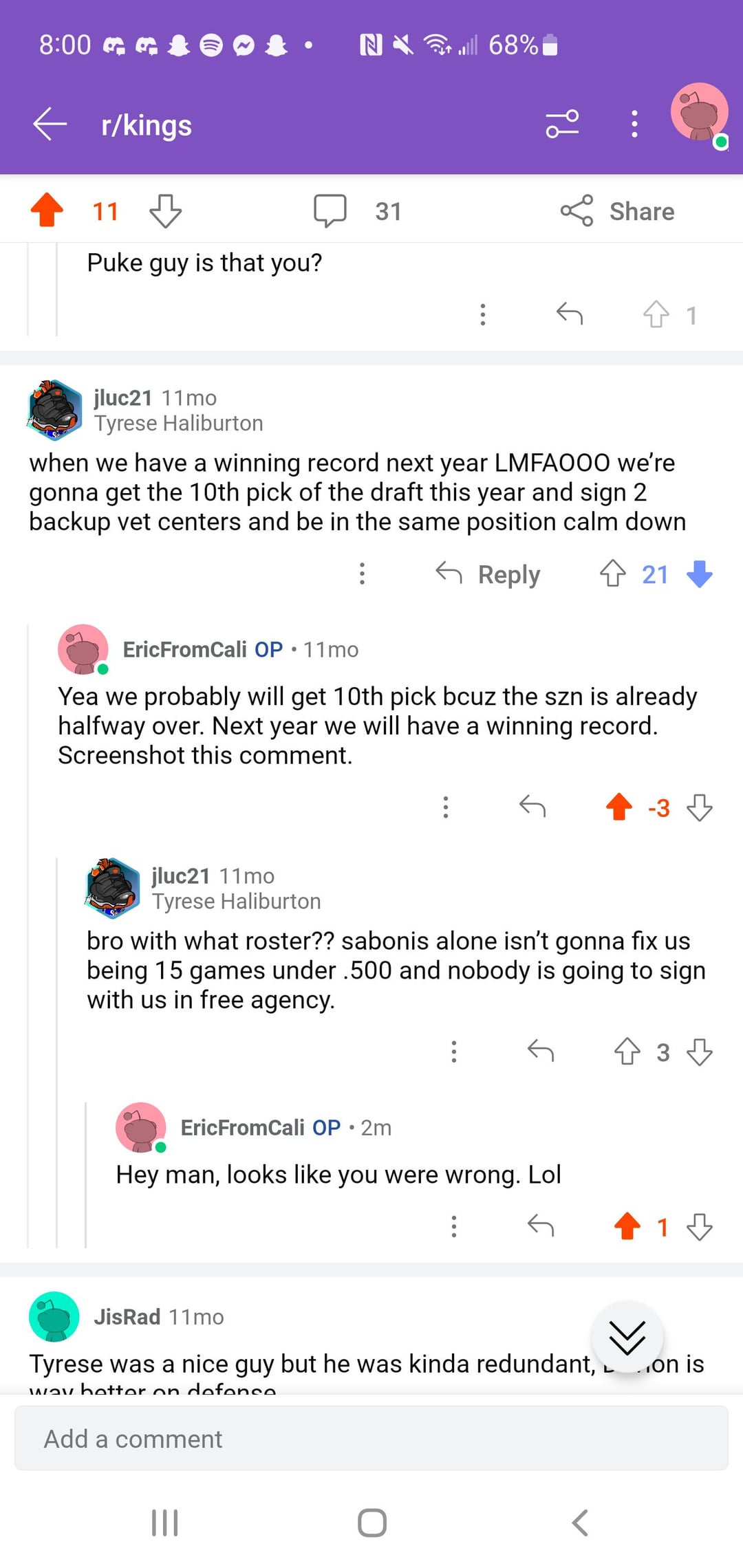Upvote the "Puke guy is that you?" comment

point(656,315)
